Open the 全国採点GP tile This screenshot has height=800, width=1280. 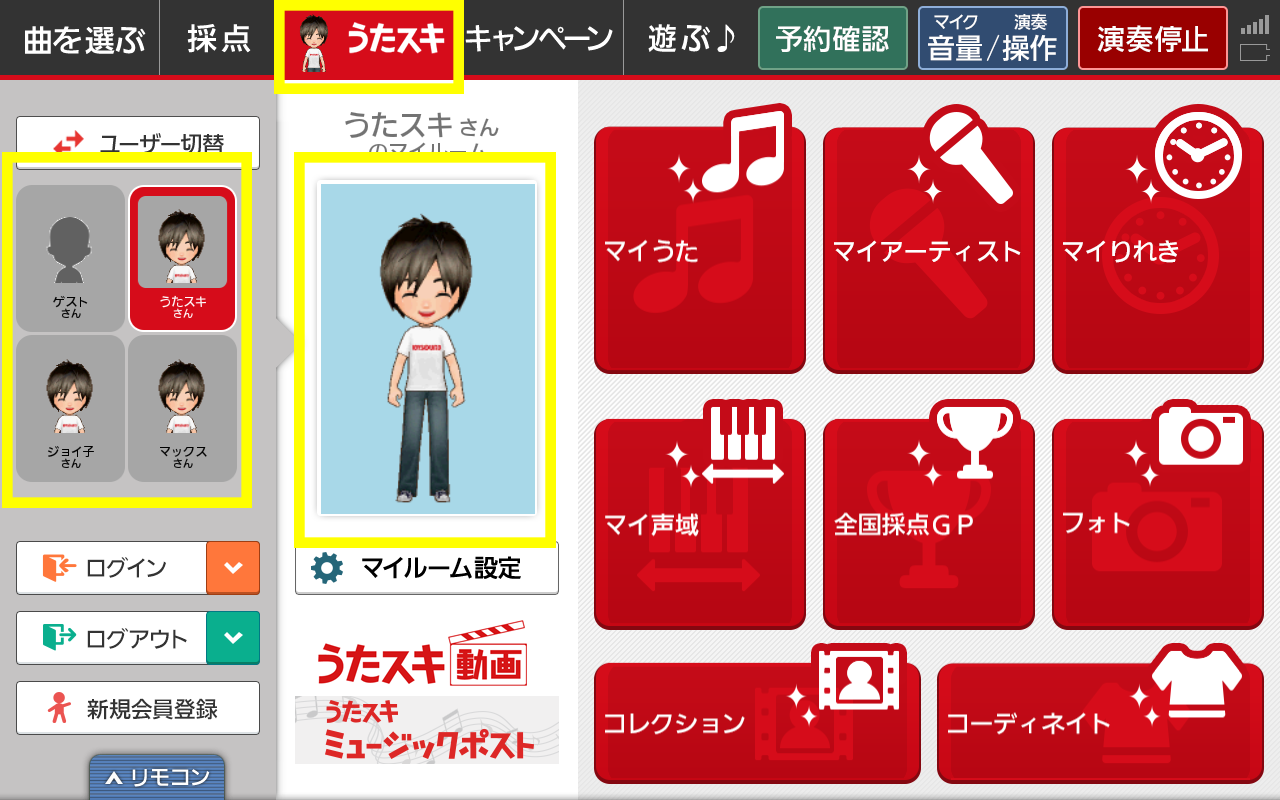click(x=928, y=522)
